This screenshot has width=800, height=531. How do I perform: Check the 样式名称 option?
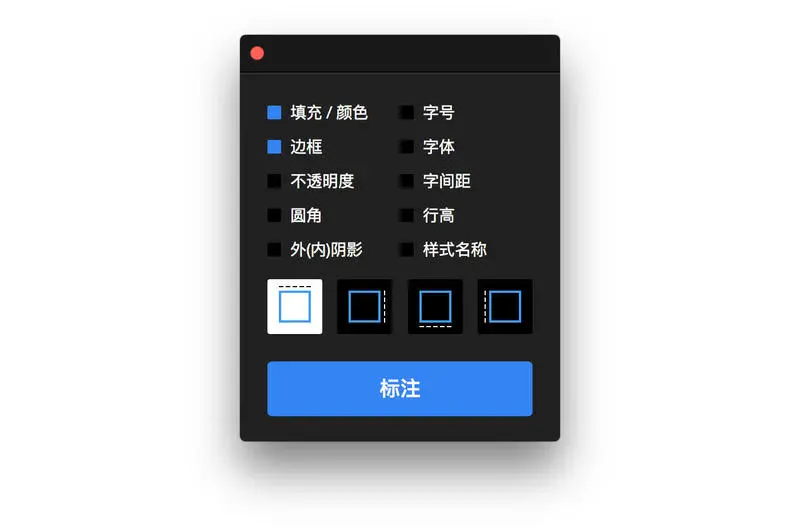(407, 249)
